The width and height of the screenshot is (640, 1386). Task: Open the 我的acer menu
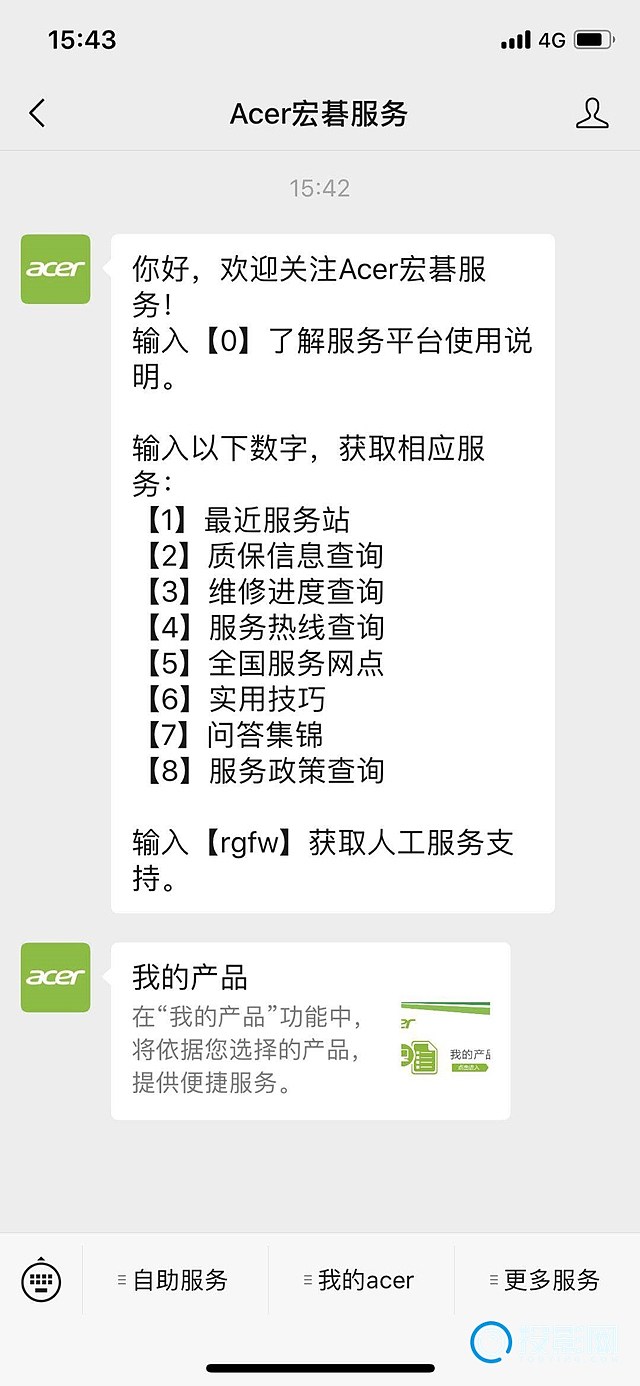pyautogui.click(x=360, y=1280)
